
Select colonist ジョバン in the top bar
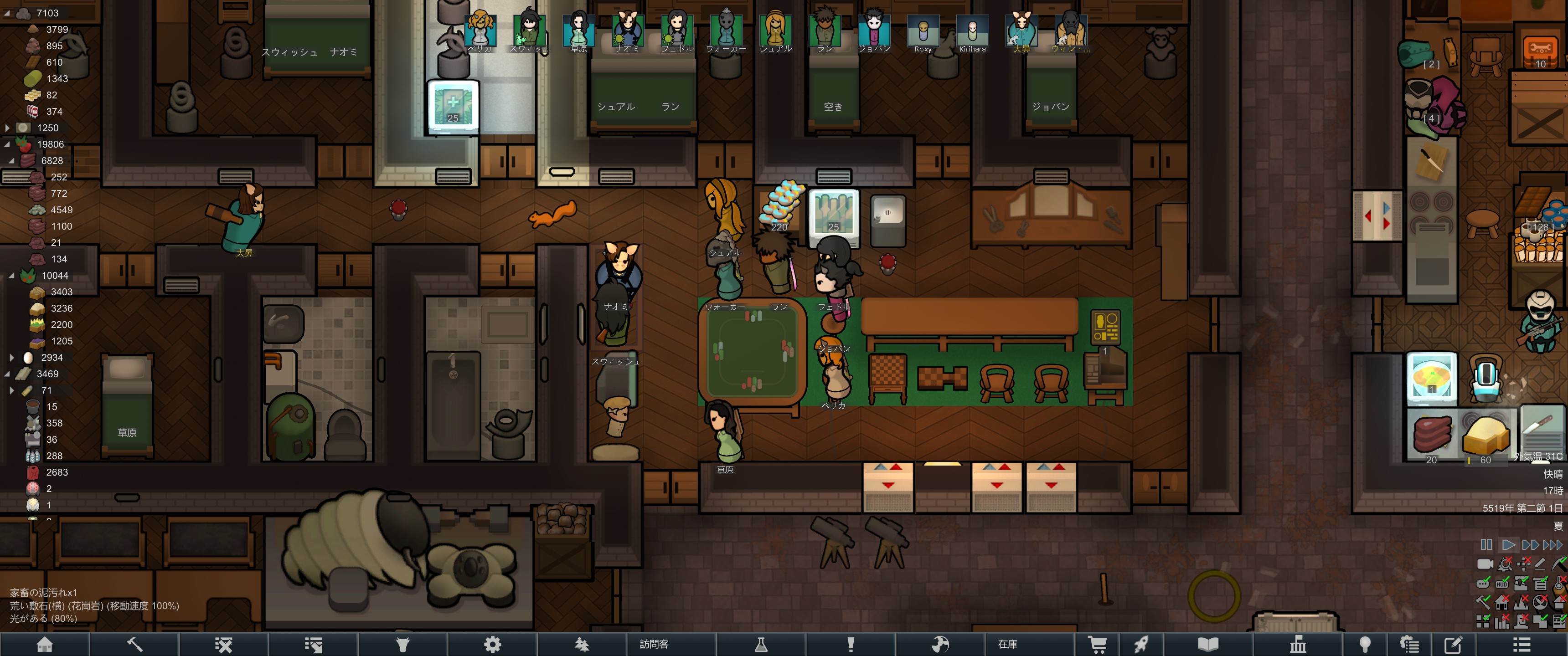874,31
